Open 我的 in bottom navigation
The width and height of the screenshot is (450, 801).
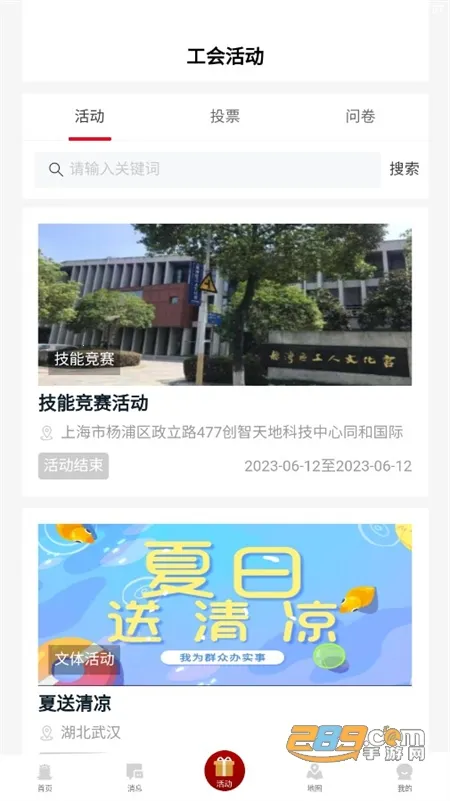pos(405,778)
